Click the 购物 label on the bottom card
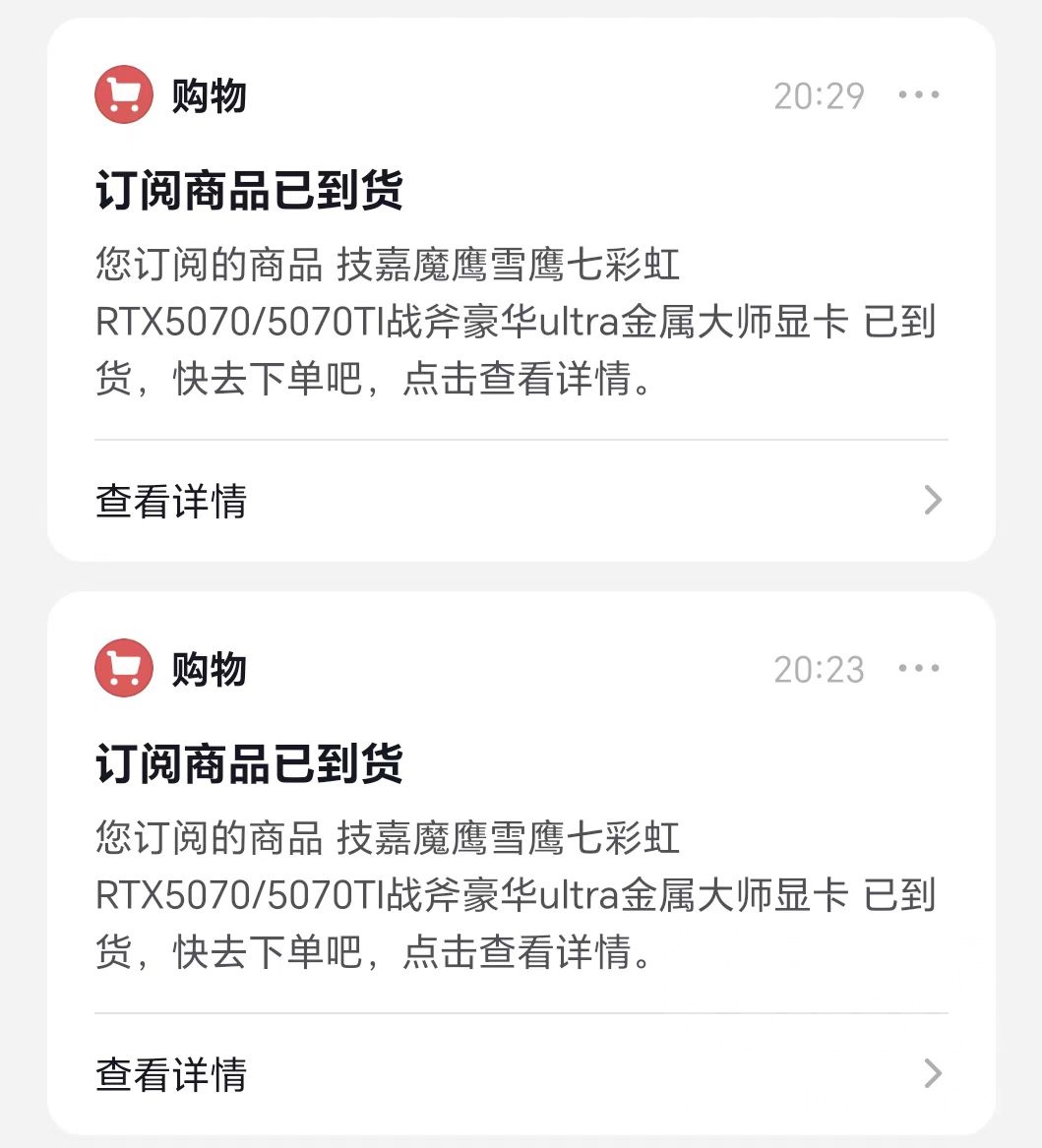The width and height of the screenshot is (1042, 1148). click(x=210, y=669)
